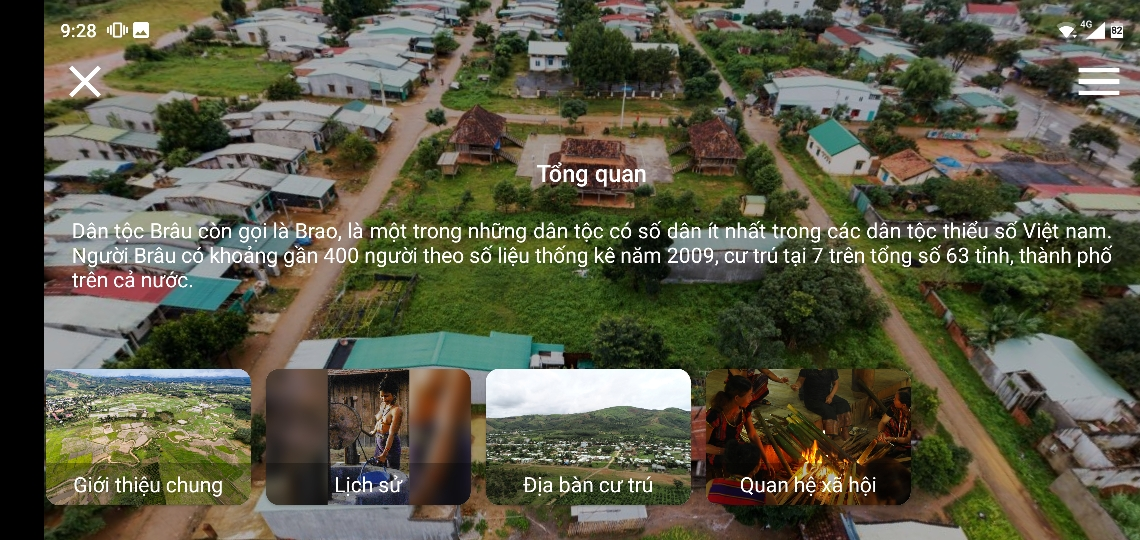
Task: Close the Tổng quan overview screen
Action: pos(85,81)
